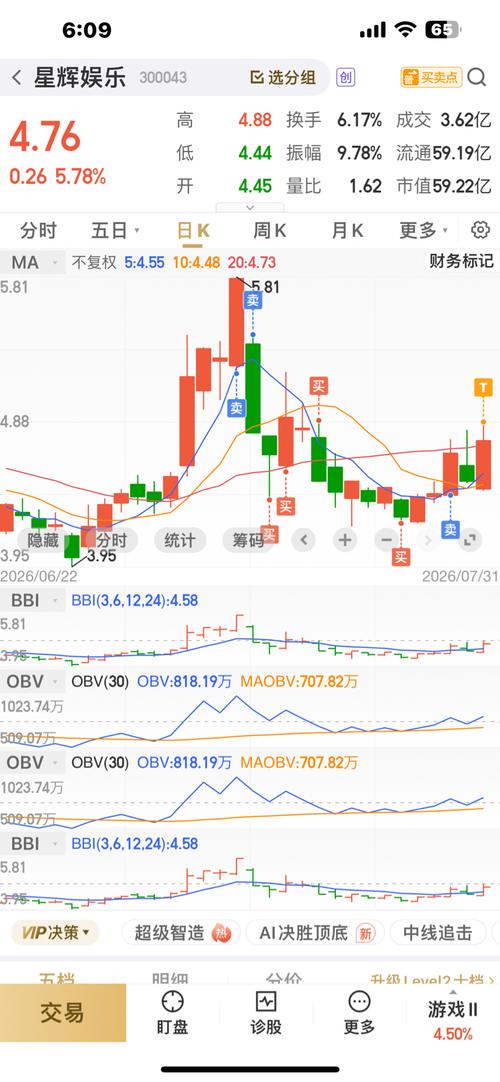The height and width of the screenshot is (1082, 500).
Task: Switch to the 月K monthly chart
Action: (347, 230)
